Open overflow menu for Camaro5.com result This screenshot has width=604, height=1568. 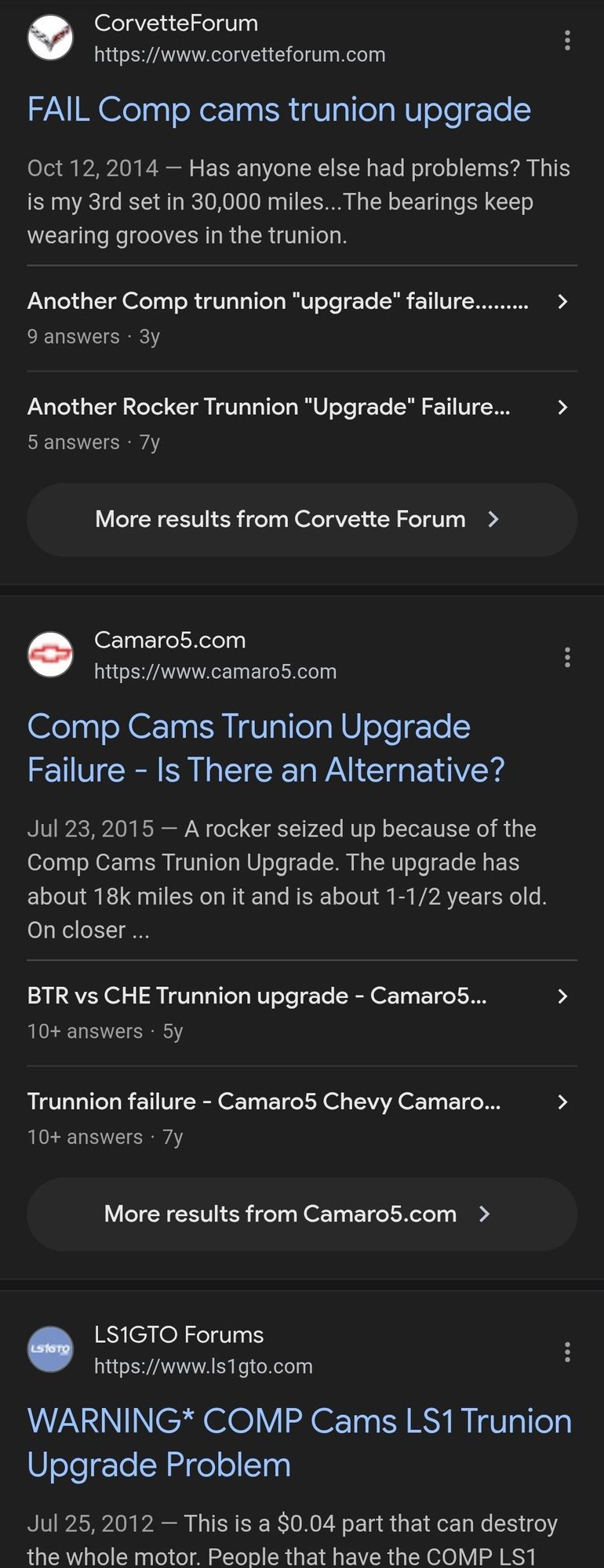tap(567, 657)
